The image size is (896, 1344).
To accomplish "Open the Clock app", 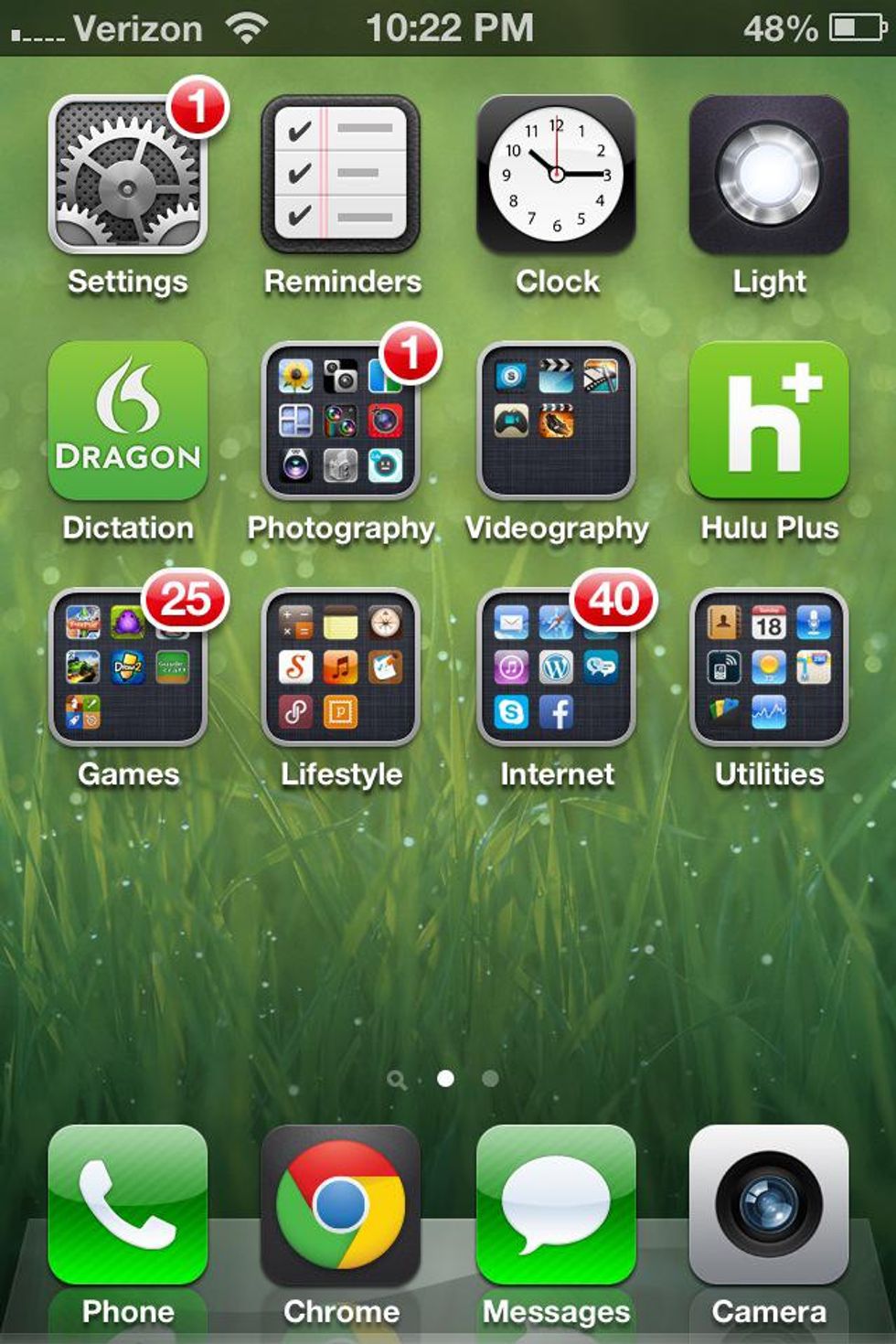I will click(556, 175).
